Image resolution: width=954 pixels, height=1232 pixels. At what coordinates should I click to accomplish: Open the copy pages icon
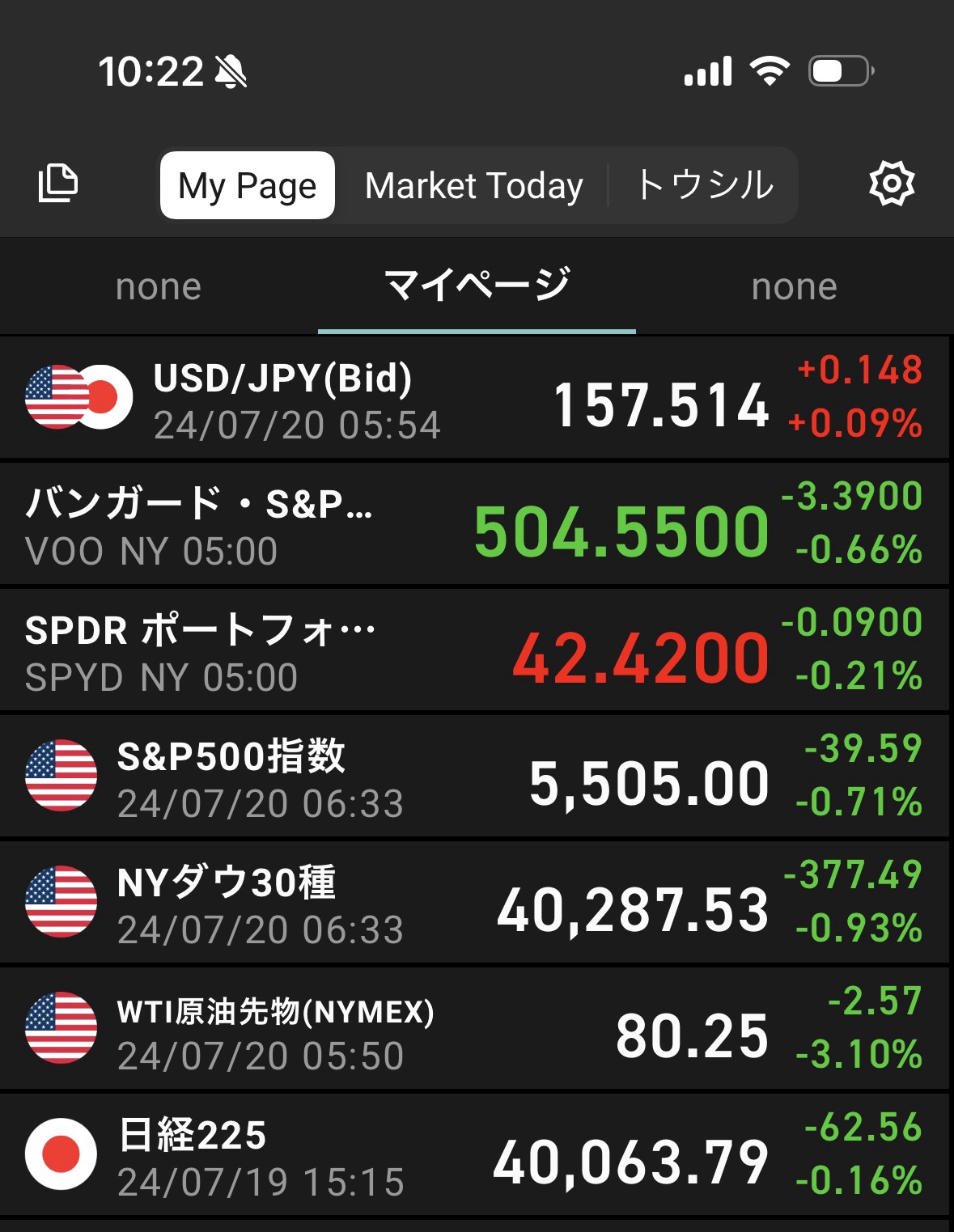[x=58, y=184]
